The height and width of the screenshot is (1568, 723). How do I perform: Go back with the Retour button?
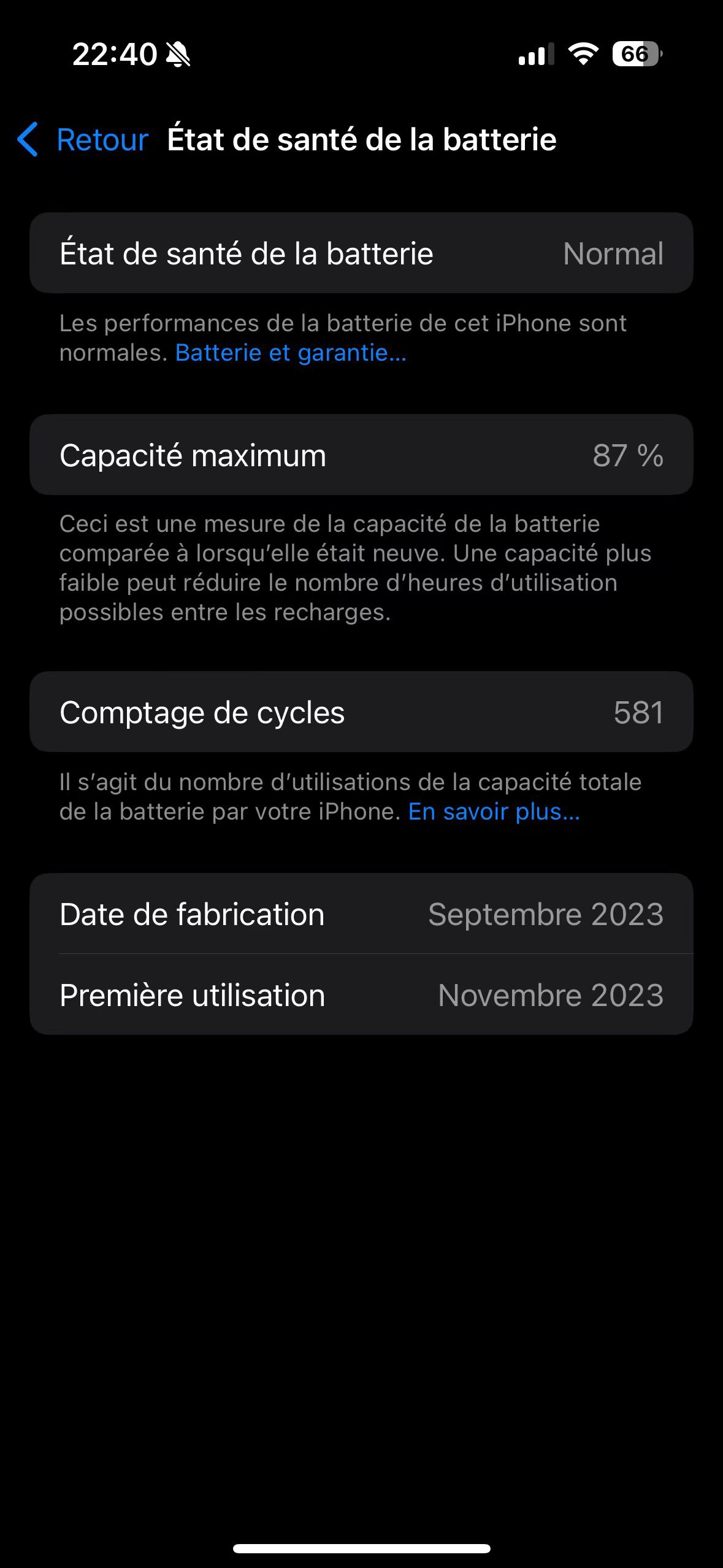pos(83,139)
